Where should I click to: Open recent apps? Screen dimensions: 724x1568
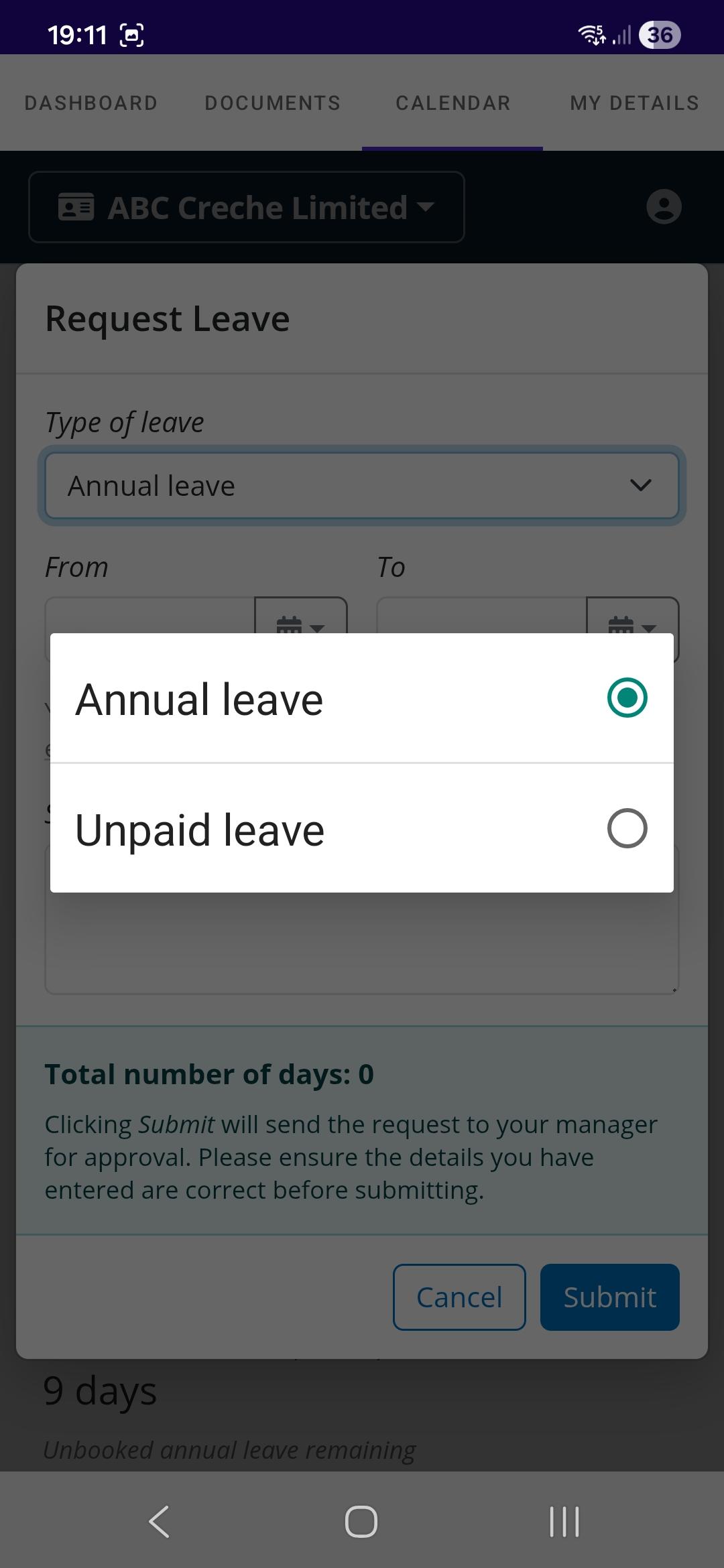tap(564, 1521)
